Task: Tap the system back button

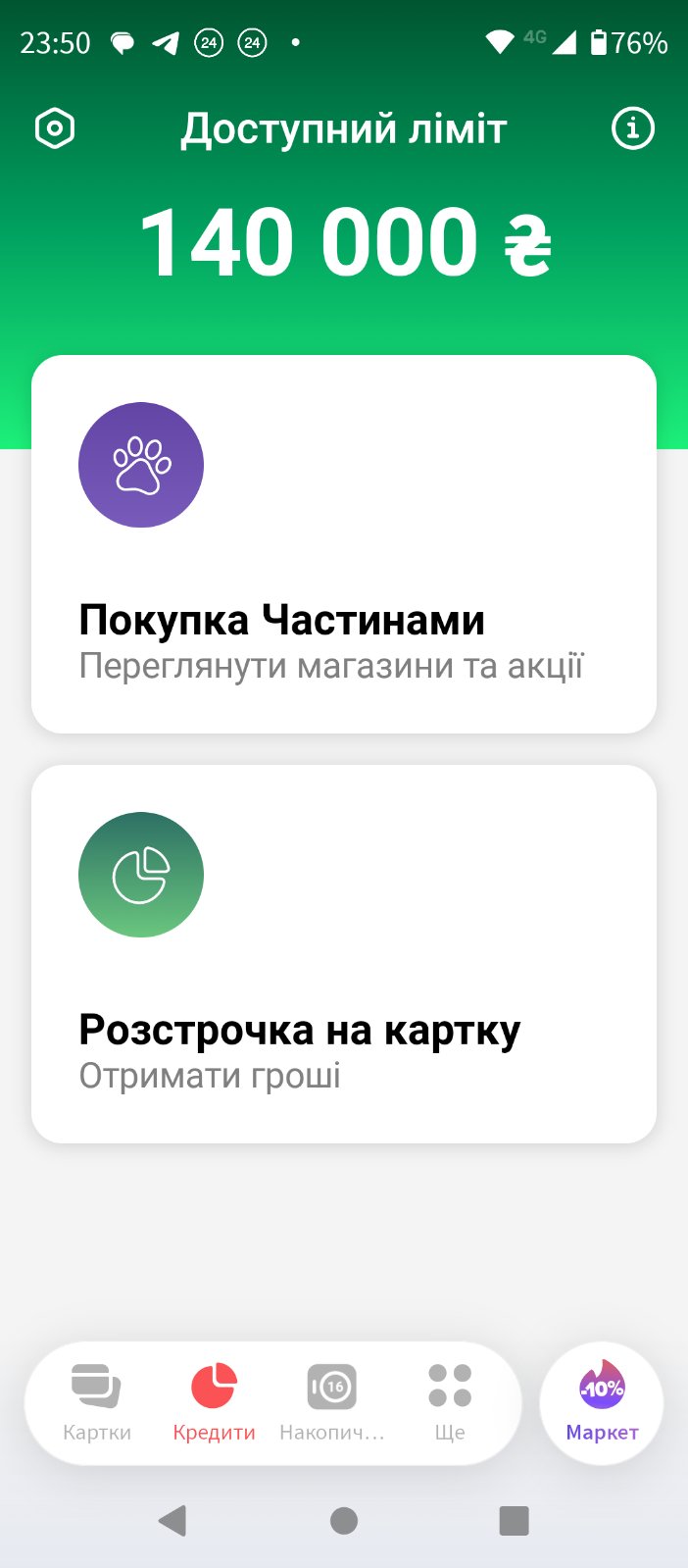Action: point(172,1520)
